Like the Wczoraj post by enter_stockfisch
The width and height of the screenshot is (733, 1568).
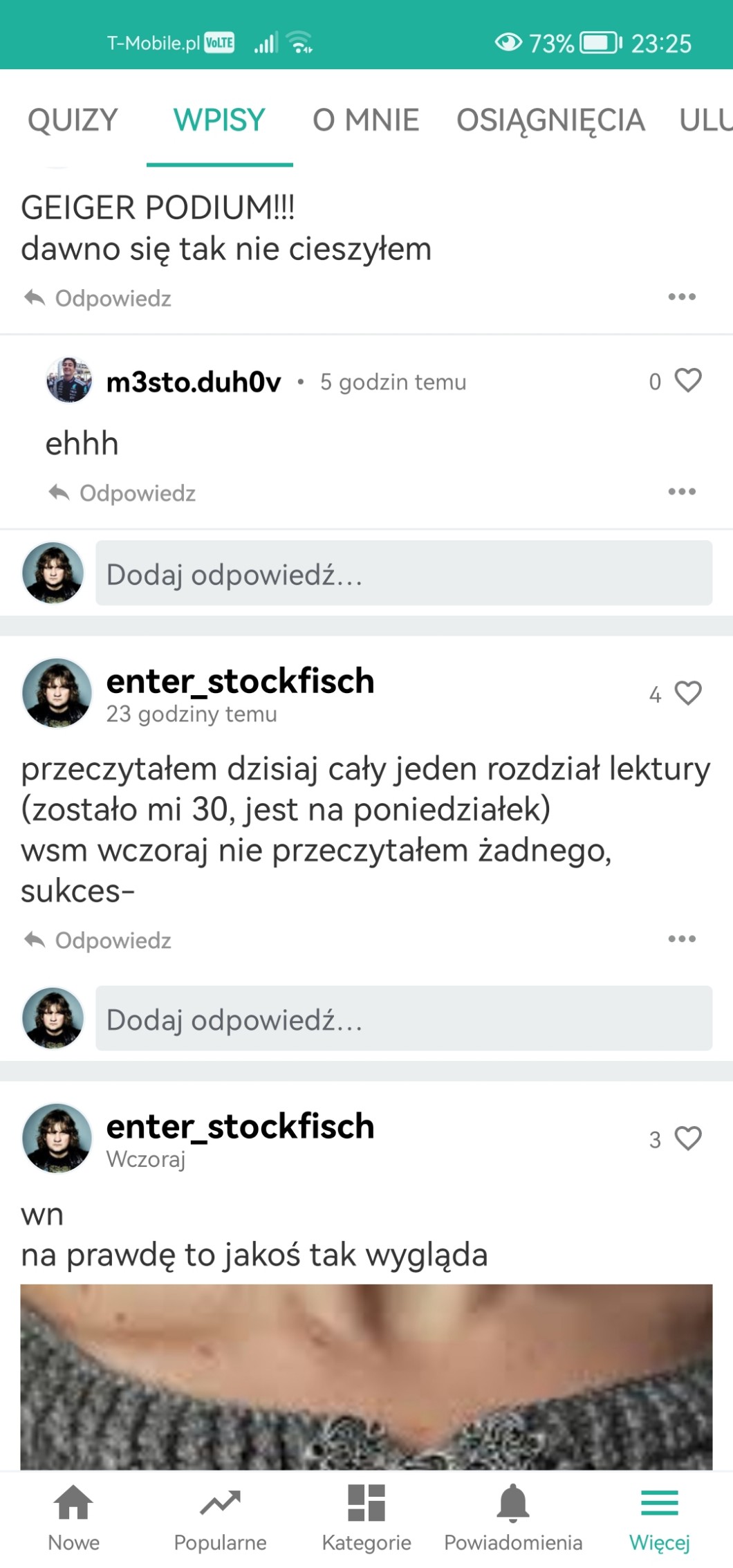pos(687,1138)
